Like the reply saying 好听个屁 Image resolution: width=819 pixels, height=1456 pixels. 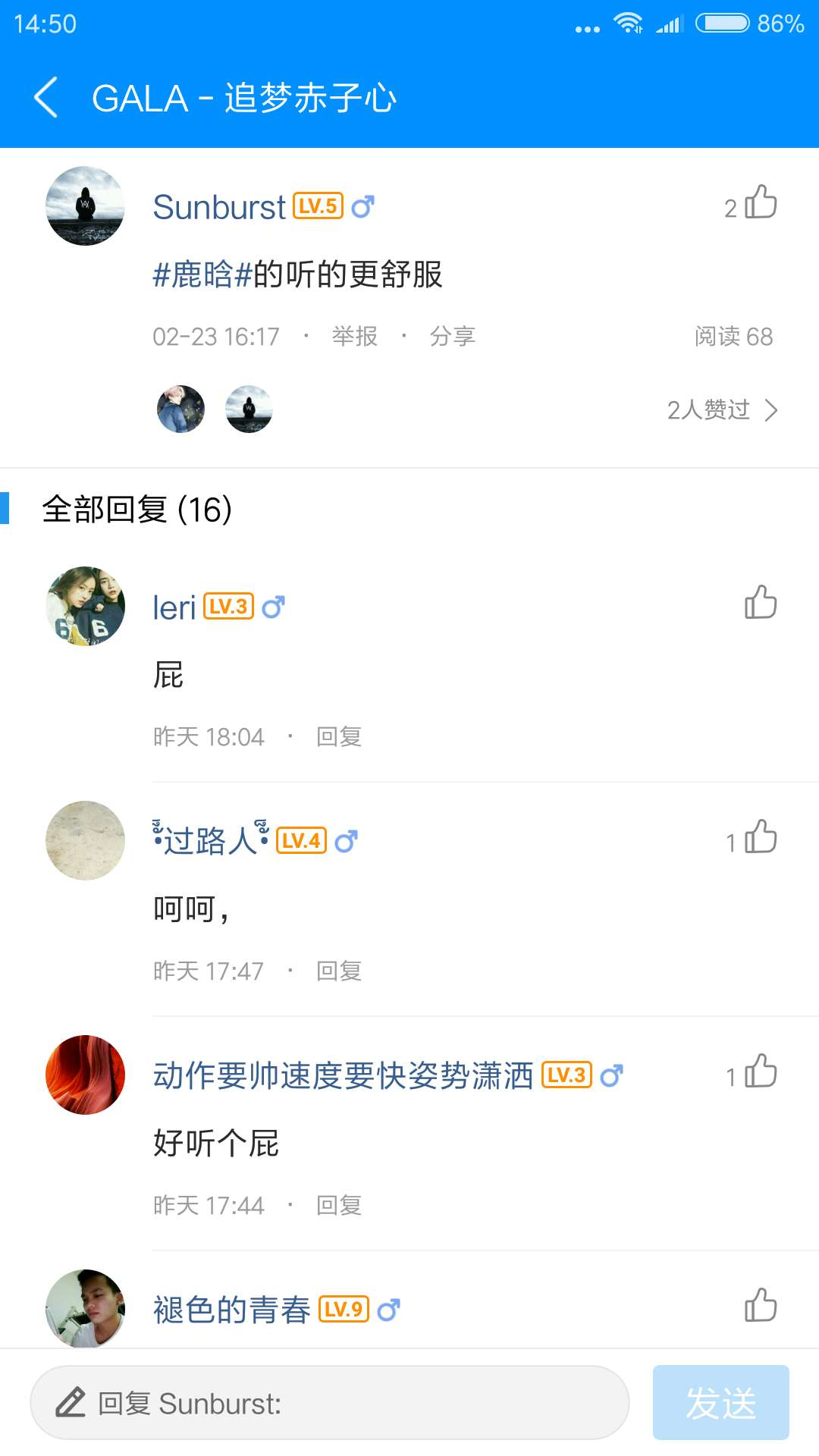click(x=760, y=1072)
